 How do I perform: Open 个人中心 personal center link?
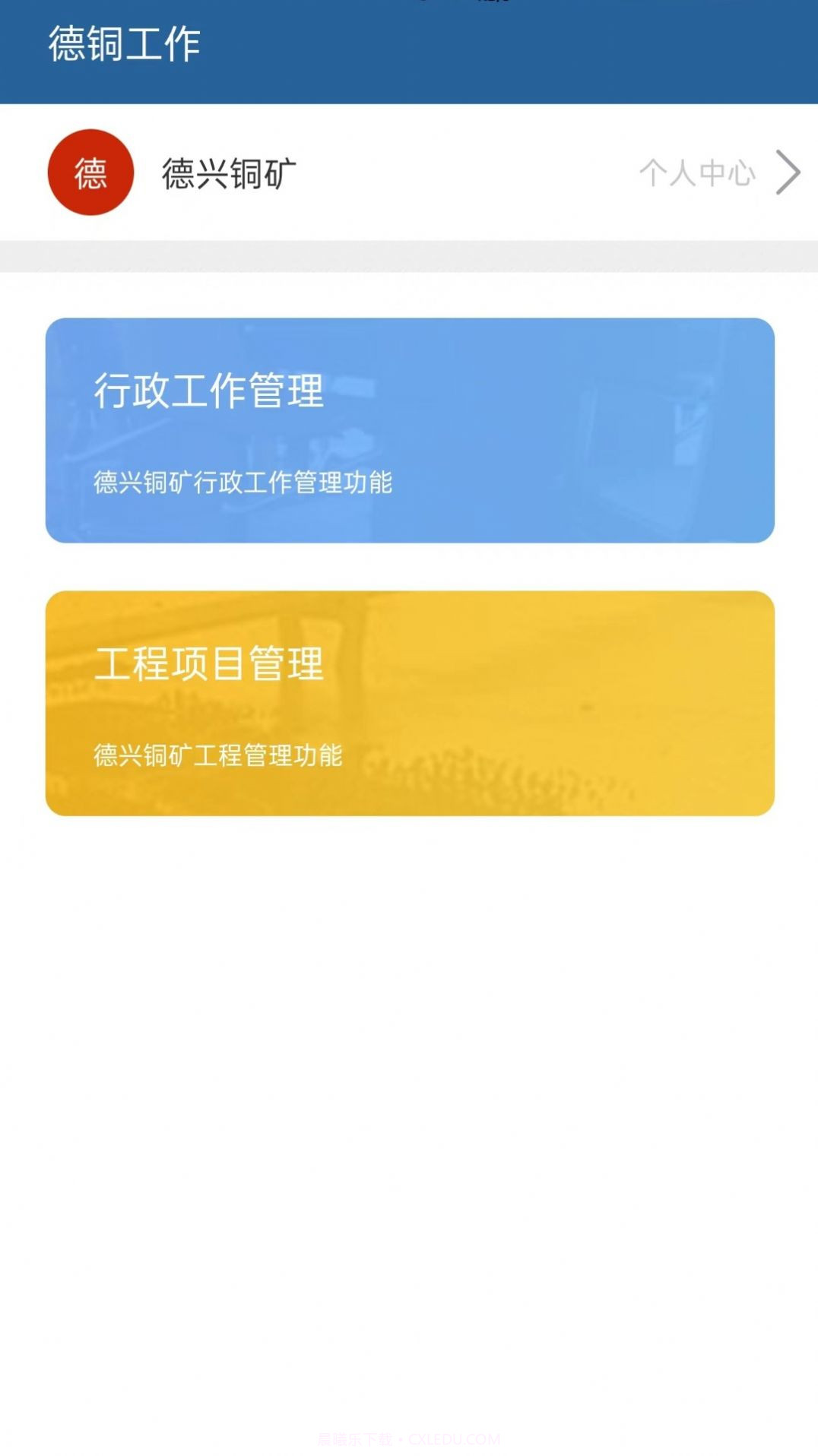[697, 173]
